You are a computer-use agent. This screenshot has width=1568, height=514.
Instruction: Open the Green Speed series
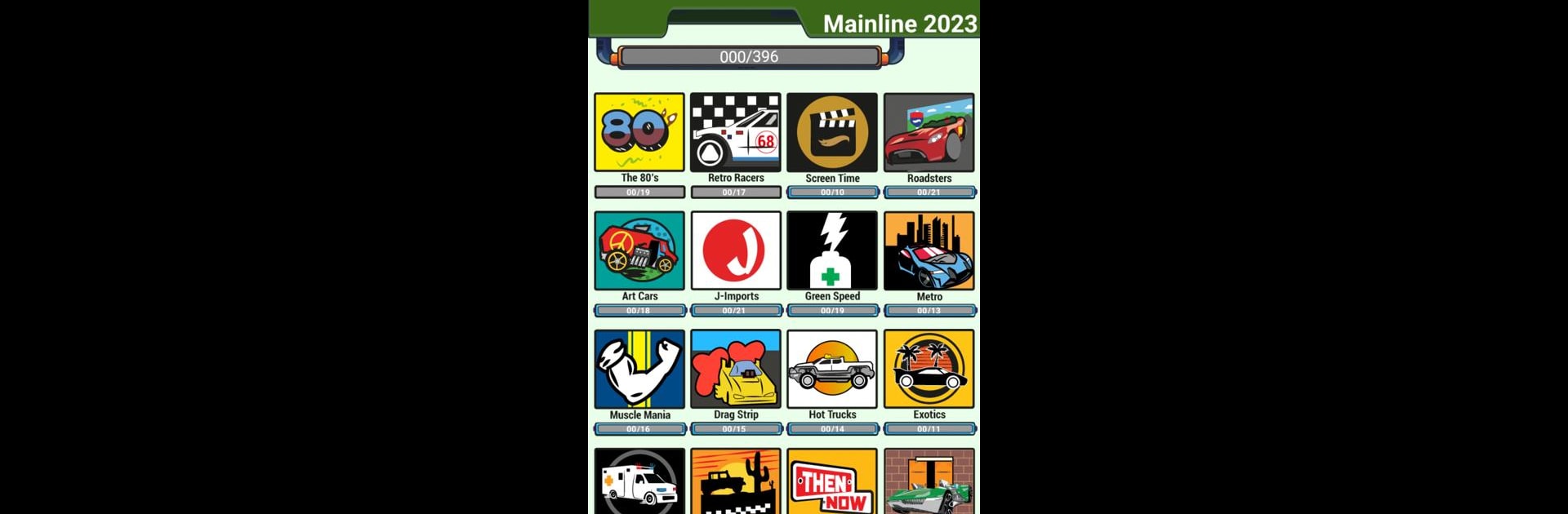click(x=832, y=251)
